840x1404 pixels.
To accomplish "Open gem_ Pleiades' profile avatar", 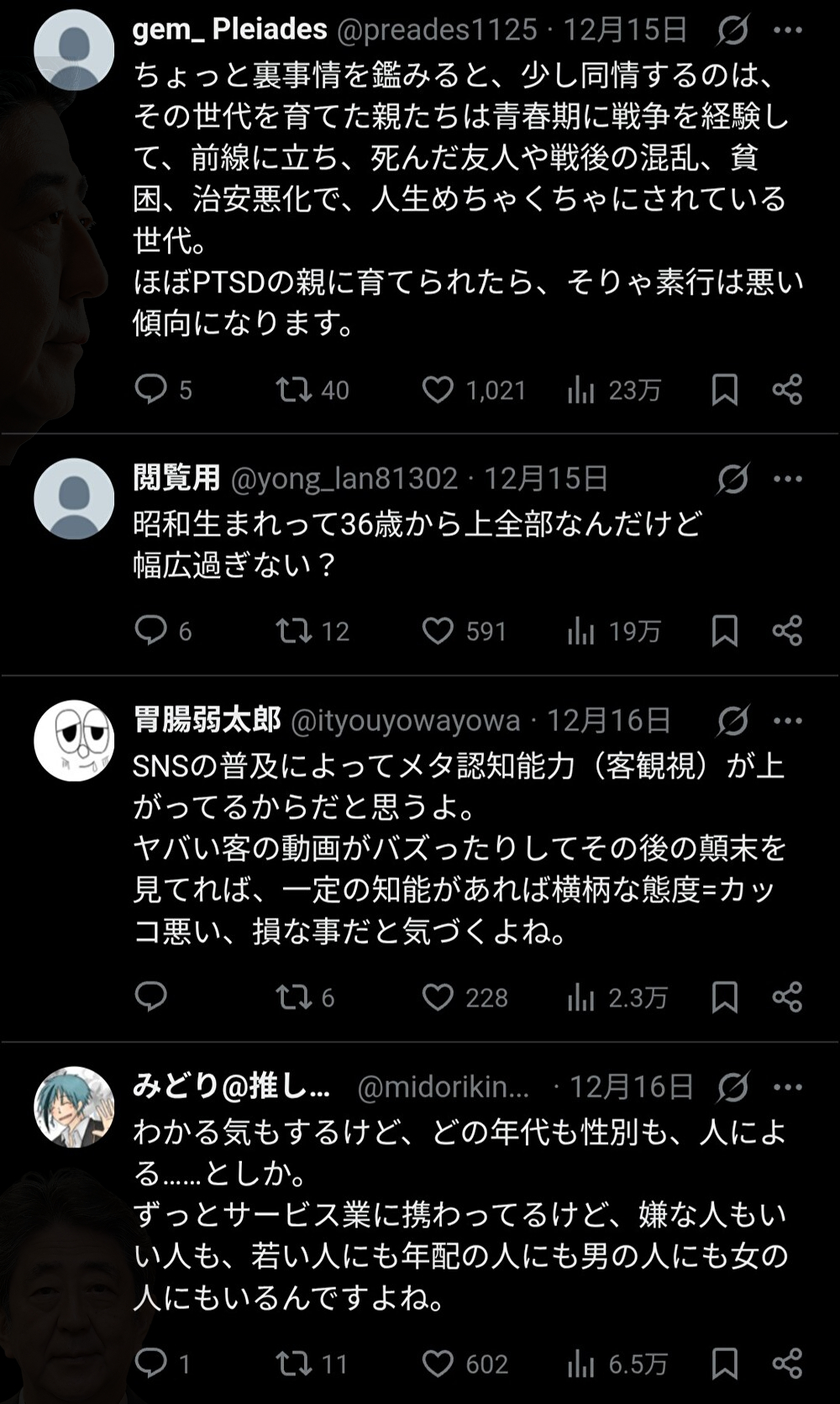I will tap(74, 50).
